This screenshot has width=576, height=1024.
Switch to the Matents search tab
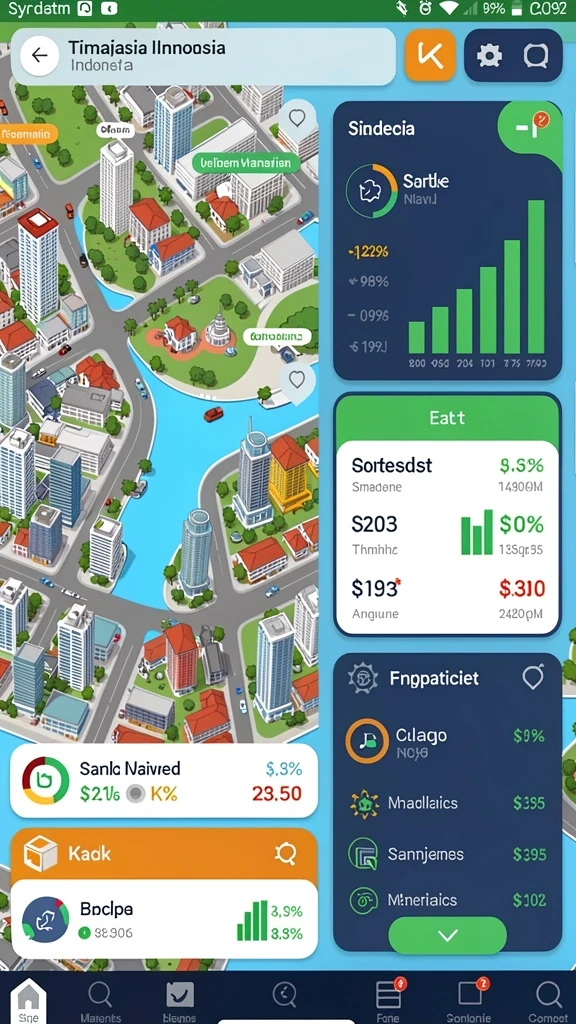click(x=100, y=1000)
